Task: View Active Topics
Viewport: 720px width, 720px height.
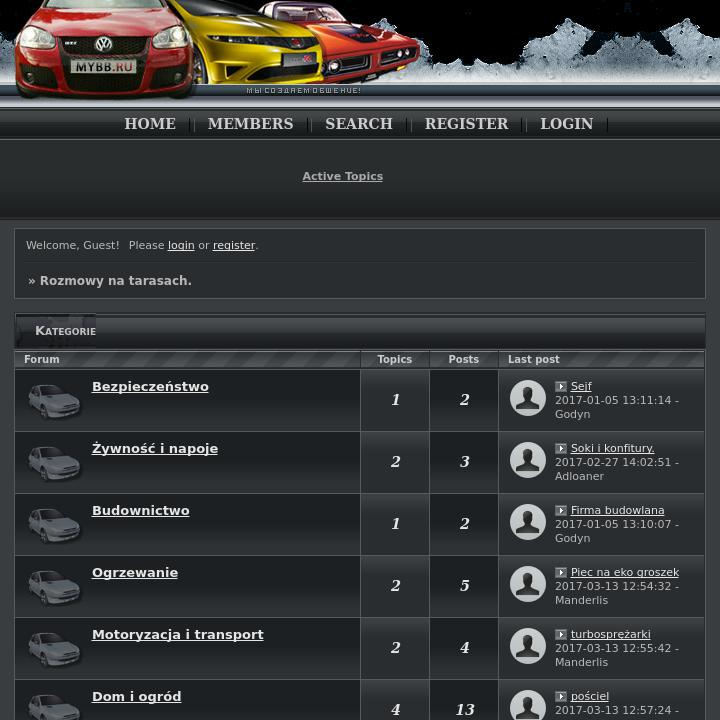Action: 342,176
